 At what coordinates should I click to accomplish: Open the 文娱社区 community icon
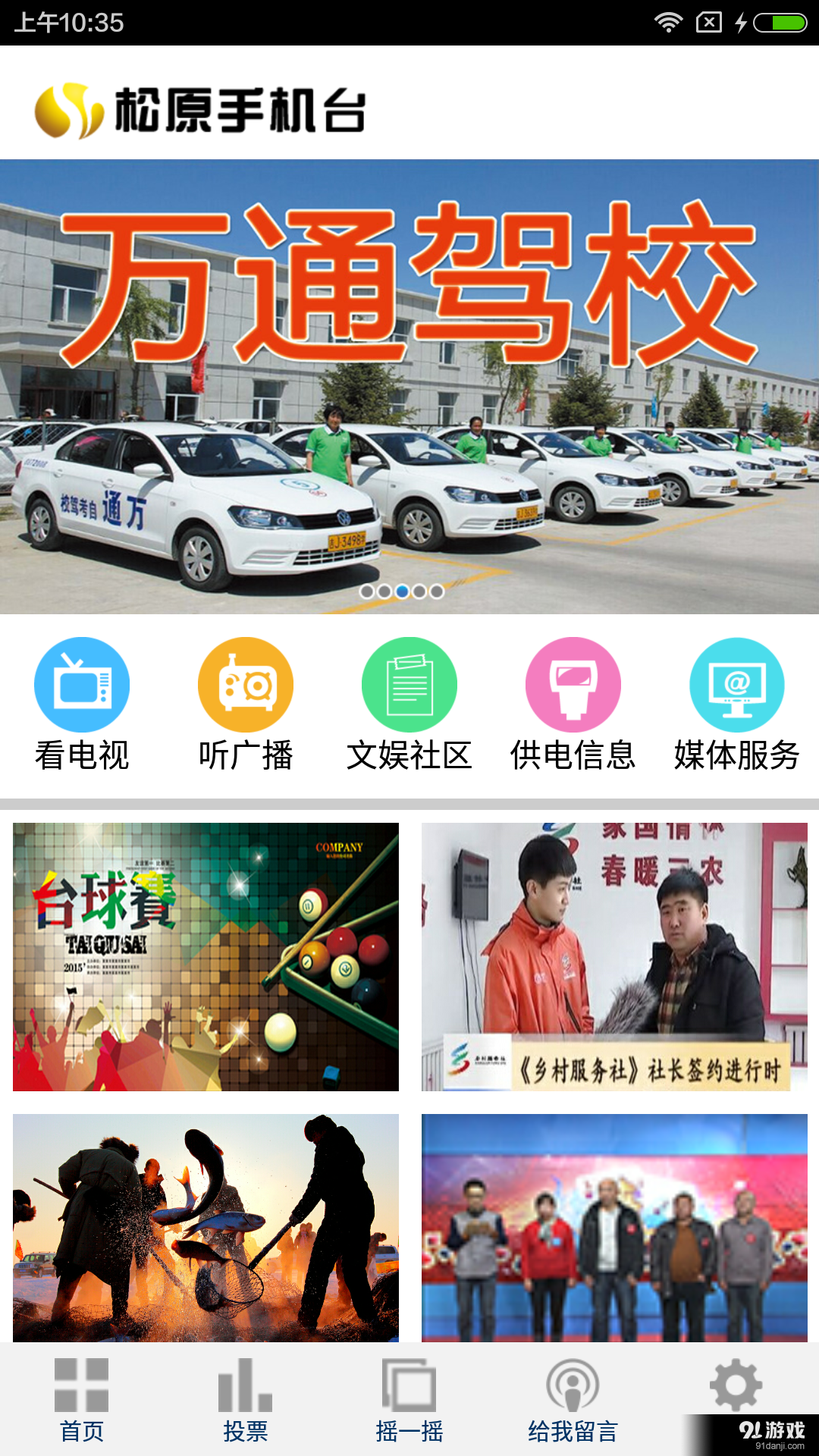tap(409, 683)
